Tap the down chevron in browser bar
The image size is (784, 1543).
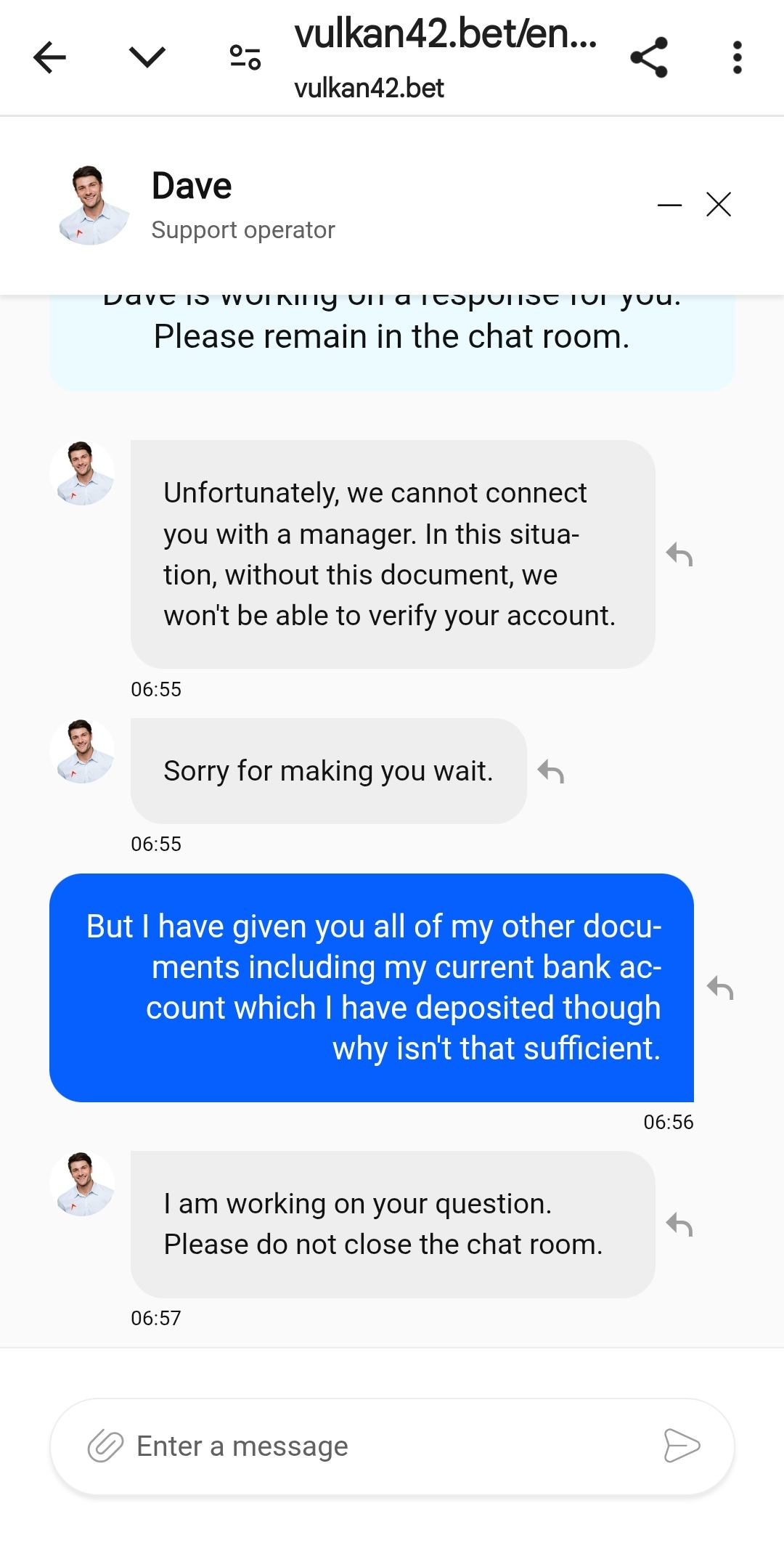tap(147, 57)
